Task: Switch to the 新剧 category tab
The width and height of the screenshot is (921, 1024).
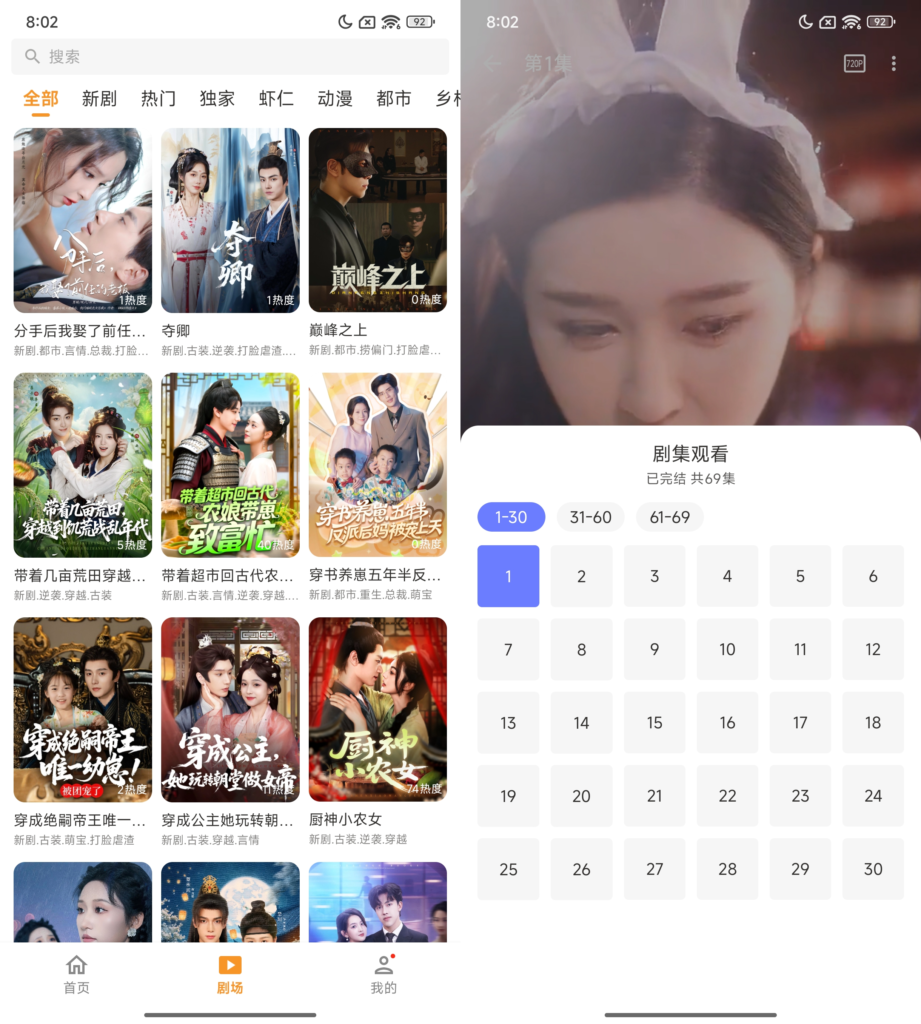Action: pyautogui.click(x=99, y=99)
